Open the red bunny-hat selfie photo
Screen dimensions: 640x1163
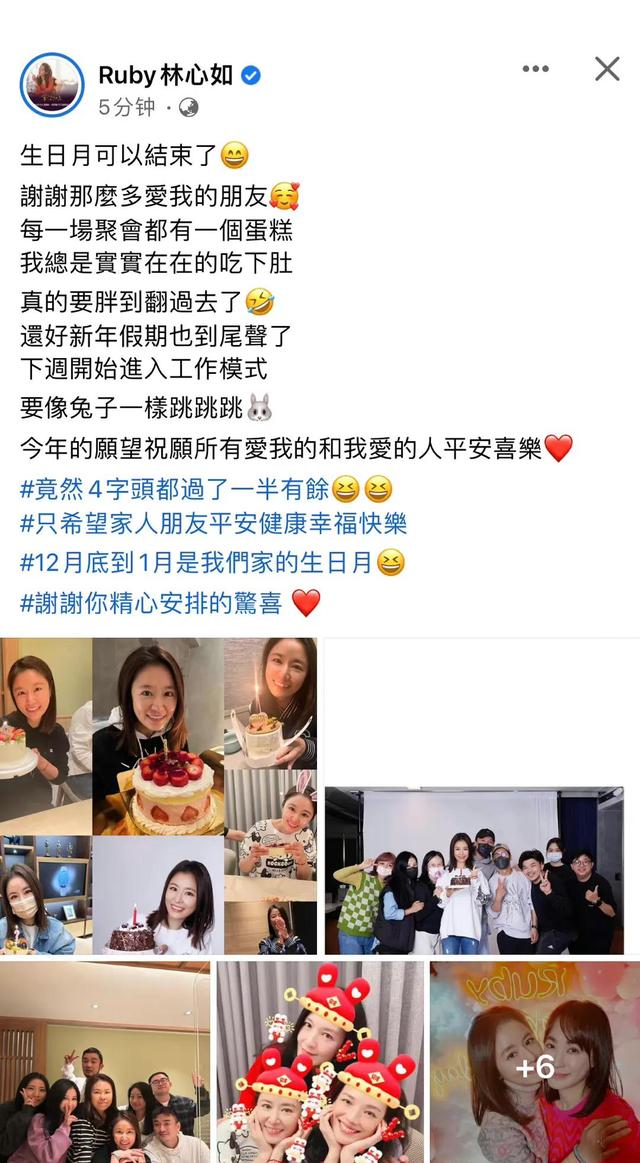(320, 1062)
